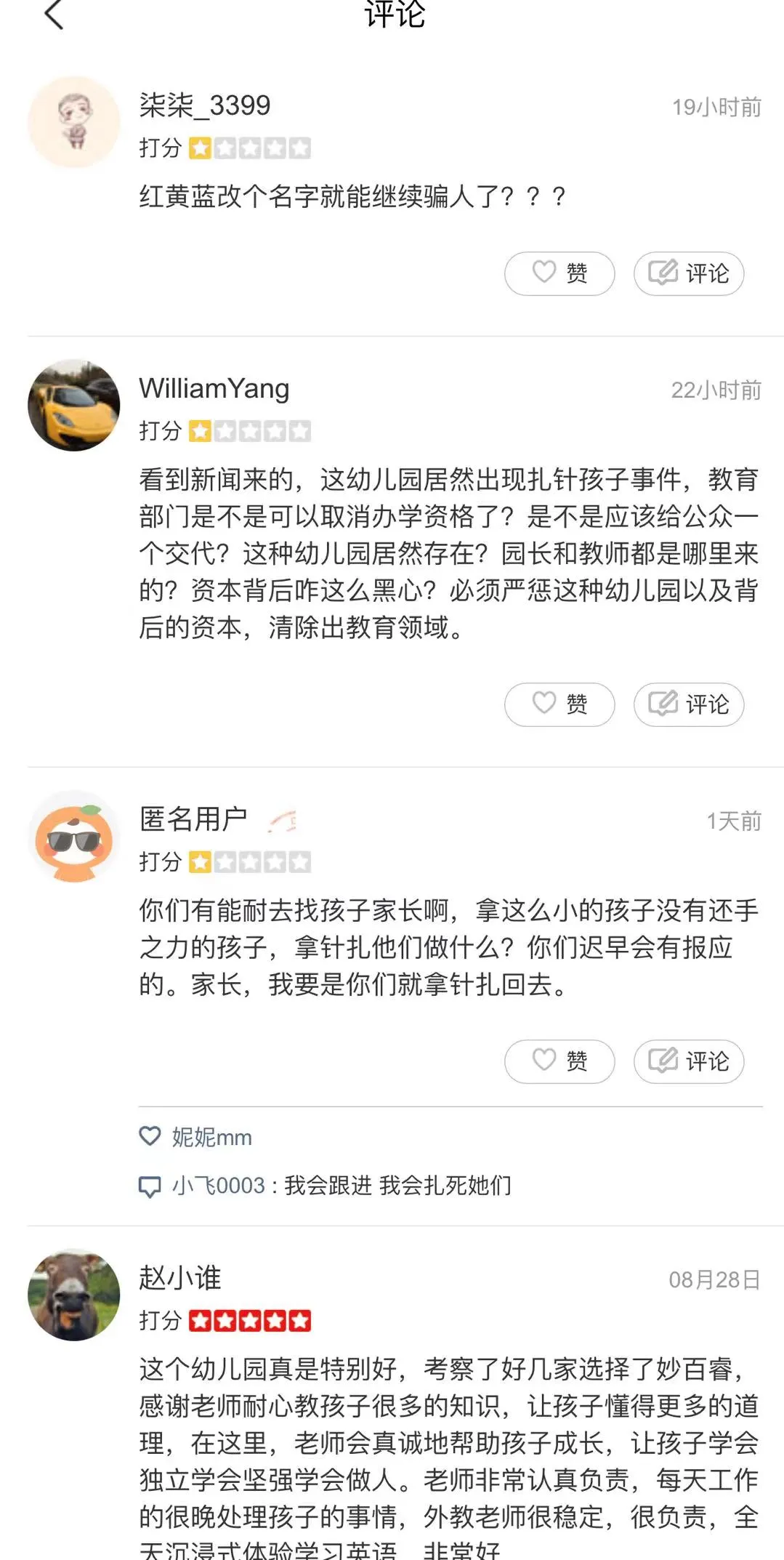Open 柒柒_3399's profile avatar
This screenshot has width=784, height=1560.
(x=73, y=122)
